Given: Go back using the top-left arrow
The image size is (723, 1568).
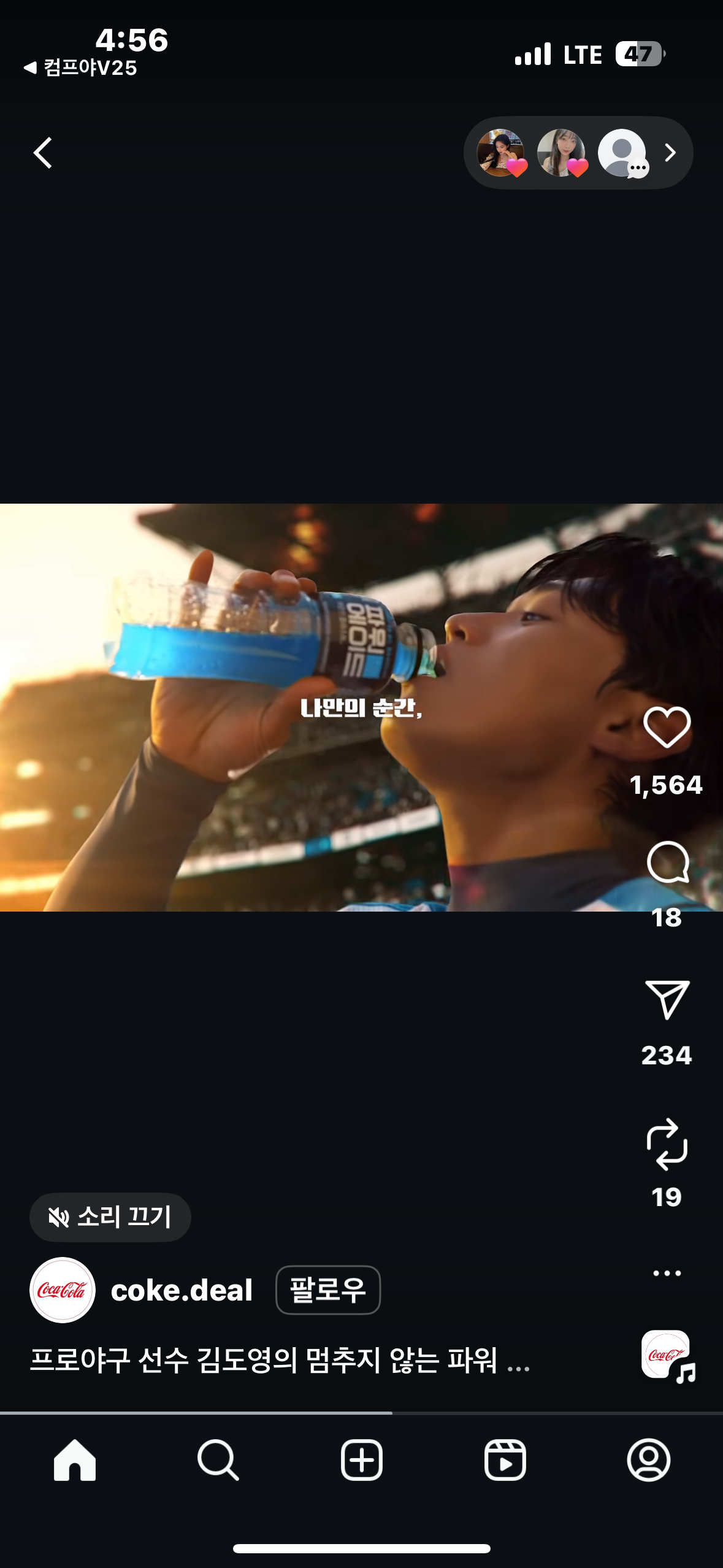Looking at the screenshot, I should click(x=43, y=153).
